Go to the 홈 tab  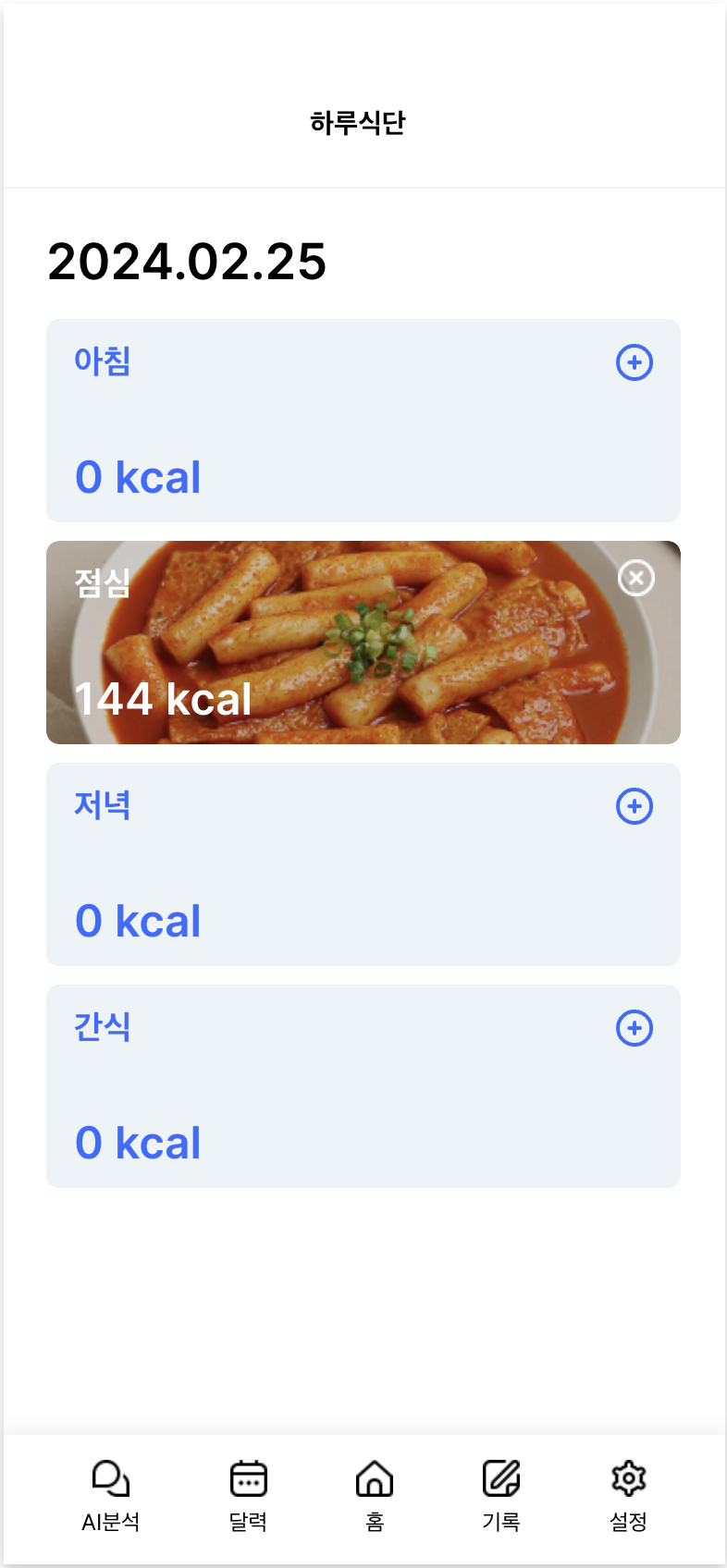pyautogui.click(x=375, y=1496)
